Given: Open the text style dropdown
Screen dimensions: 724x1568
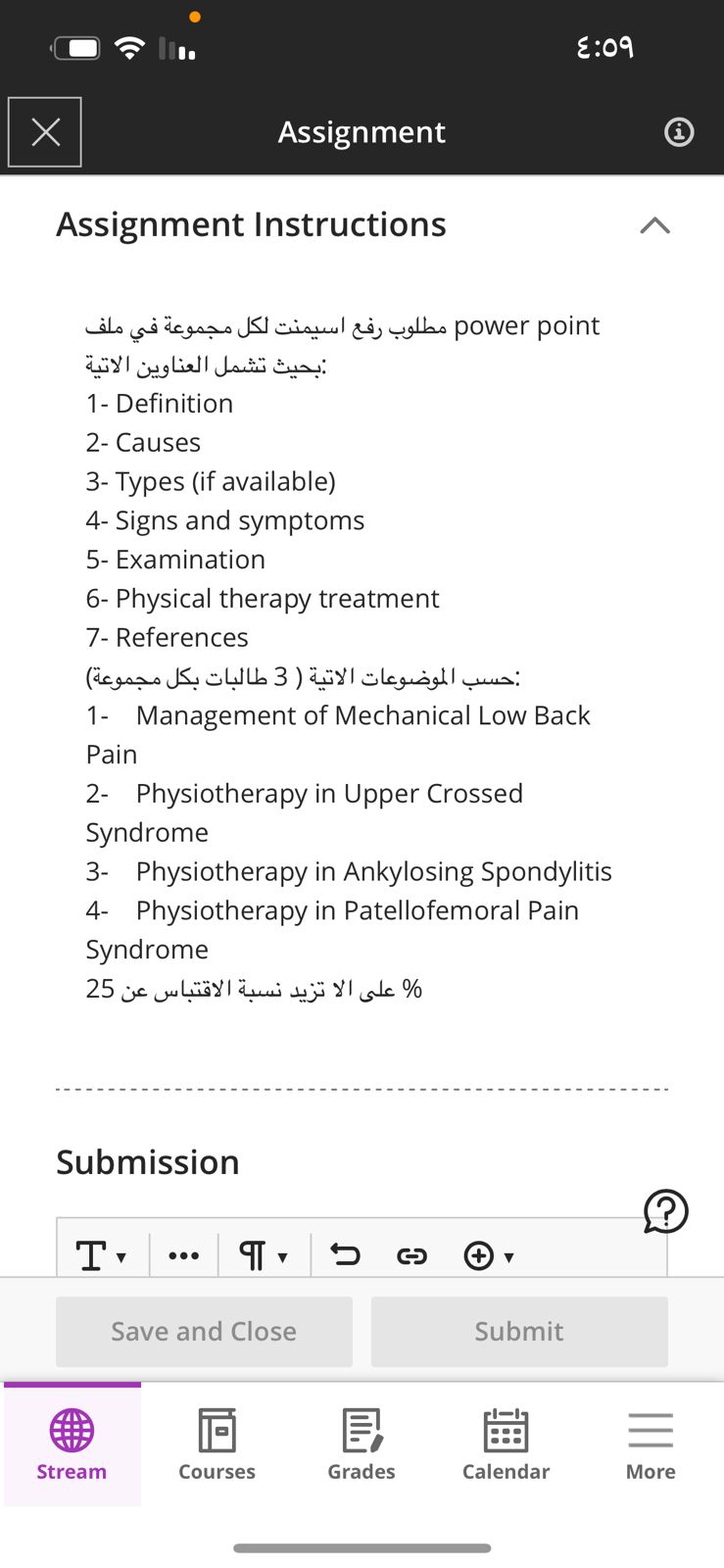Looking at the screenshot, I should [101, 1255].
